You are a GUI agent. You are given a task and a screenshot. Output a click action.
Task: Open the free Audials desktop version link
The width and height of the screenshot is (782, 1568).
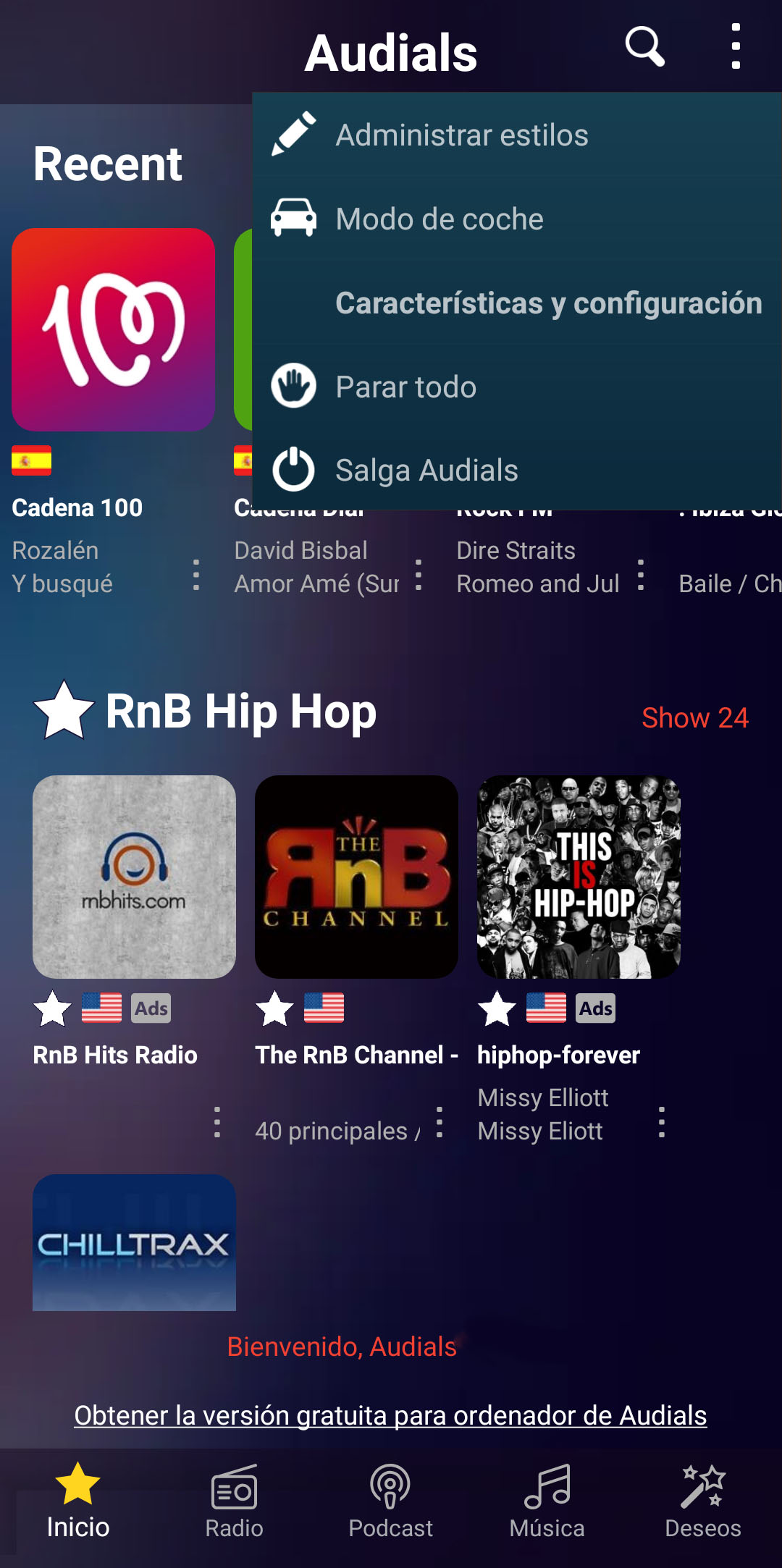pos(390,1415)
